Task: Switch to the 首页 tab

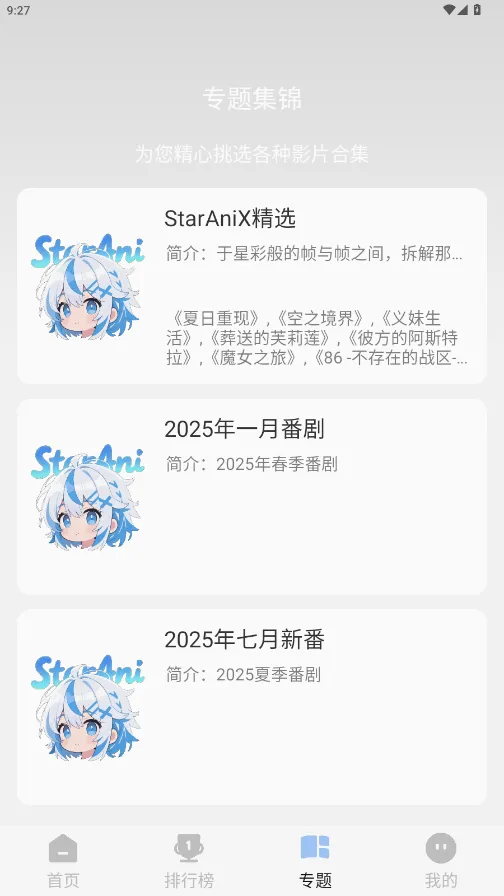Action: tap(63, 861)
